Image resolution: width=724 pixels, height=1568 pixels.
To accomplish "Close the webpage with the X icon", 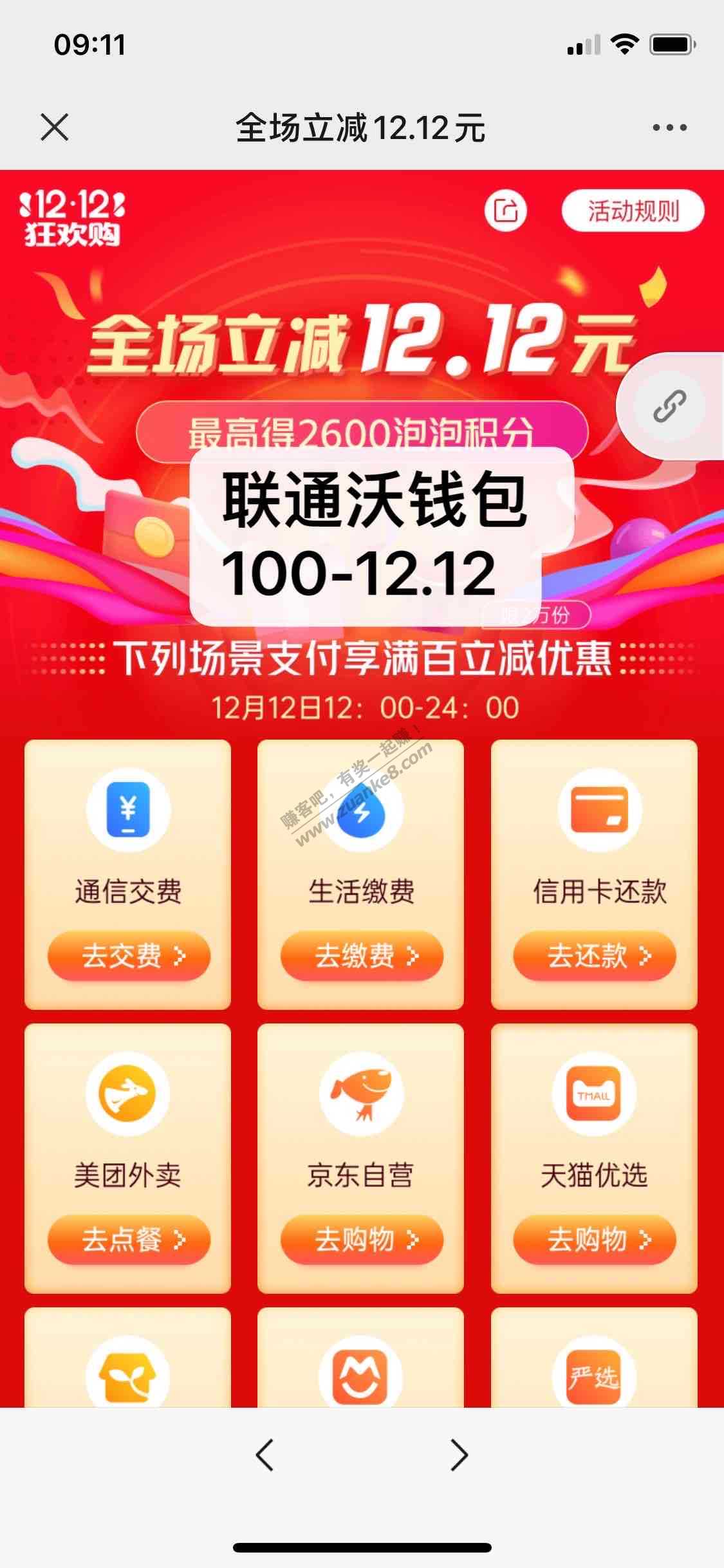I will click(55, 127).
